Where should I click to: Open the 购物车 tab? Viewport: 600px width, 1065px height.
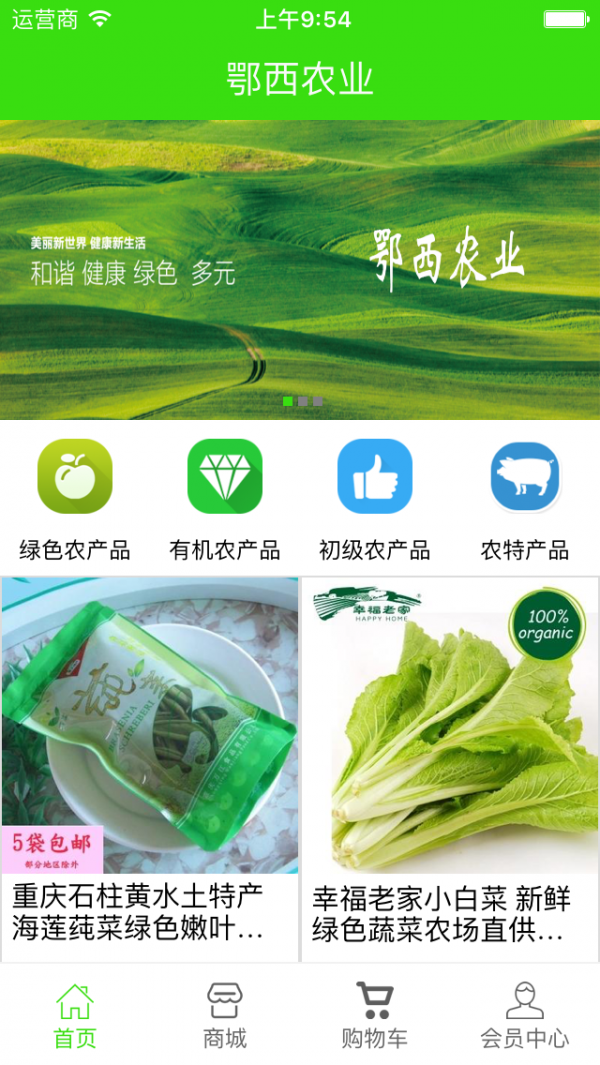click(375, 1015)
